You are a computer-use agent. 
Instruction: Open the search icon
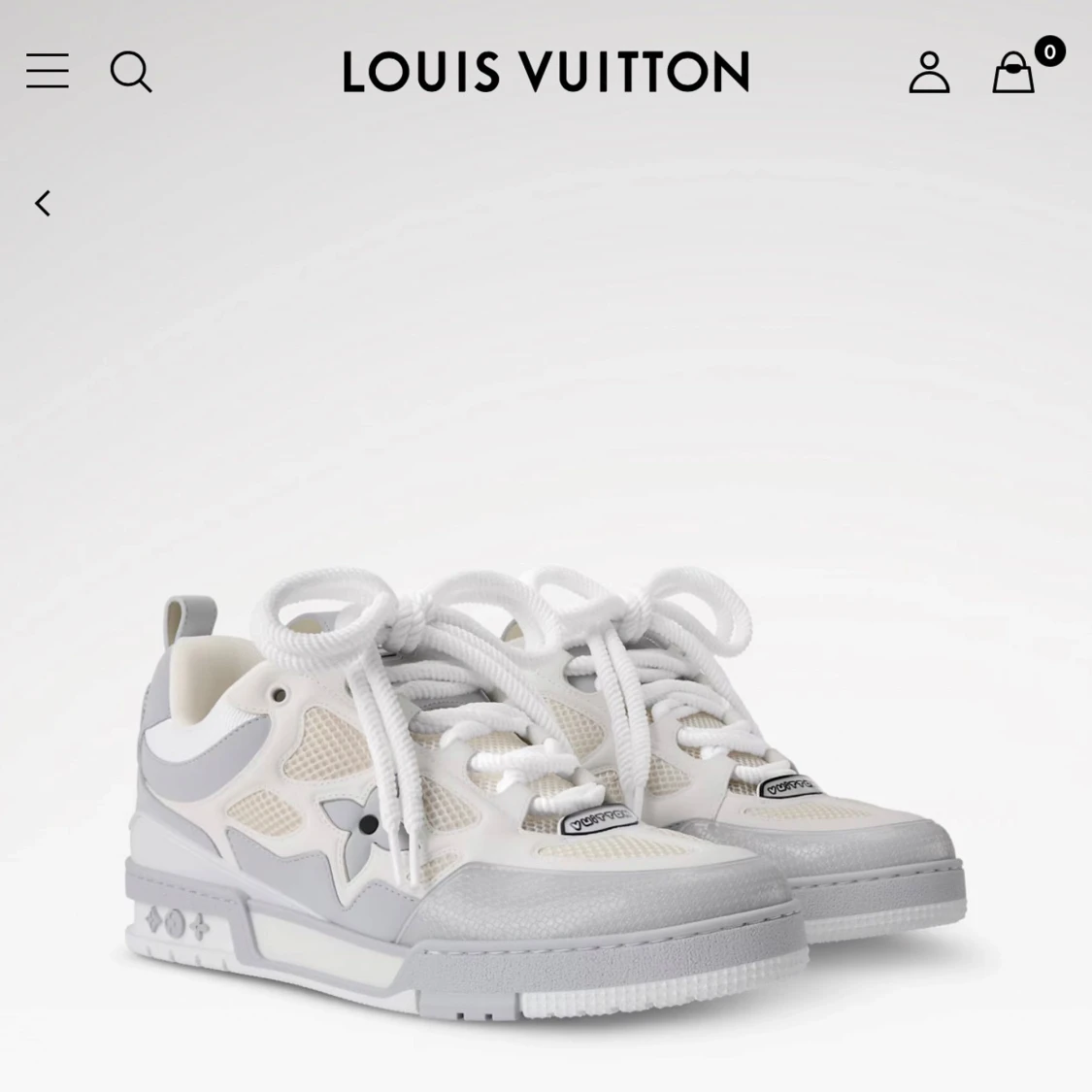[x=131, y=72]
